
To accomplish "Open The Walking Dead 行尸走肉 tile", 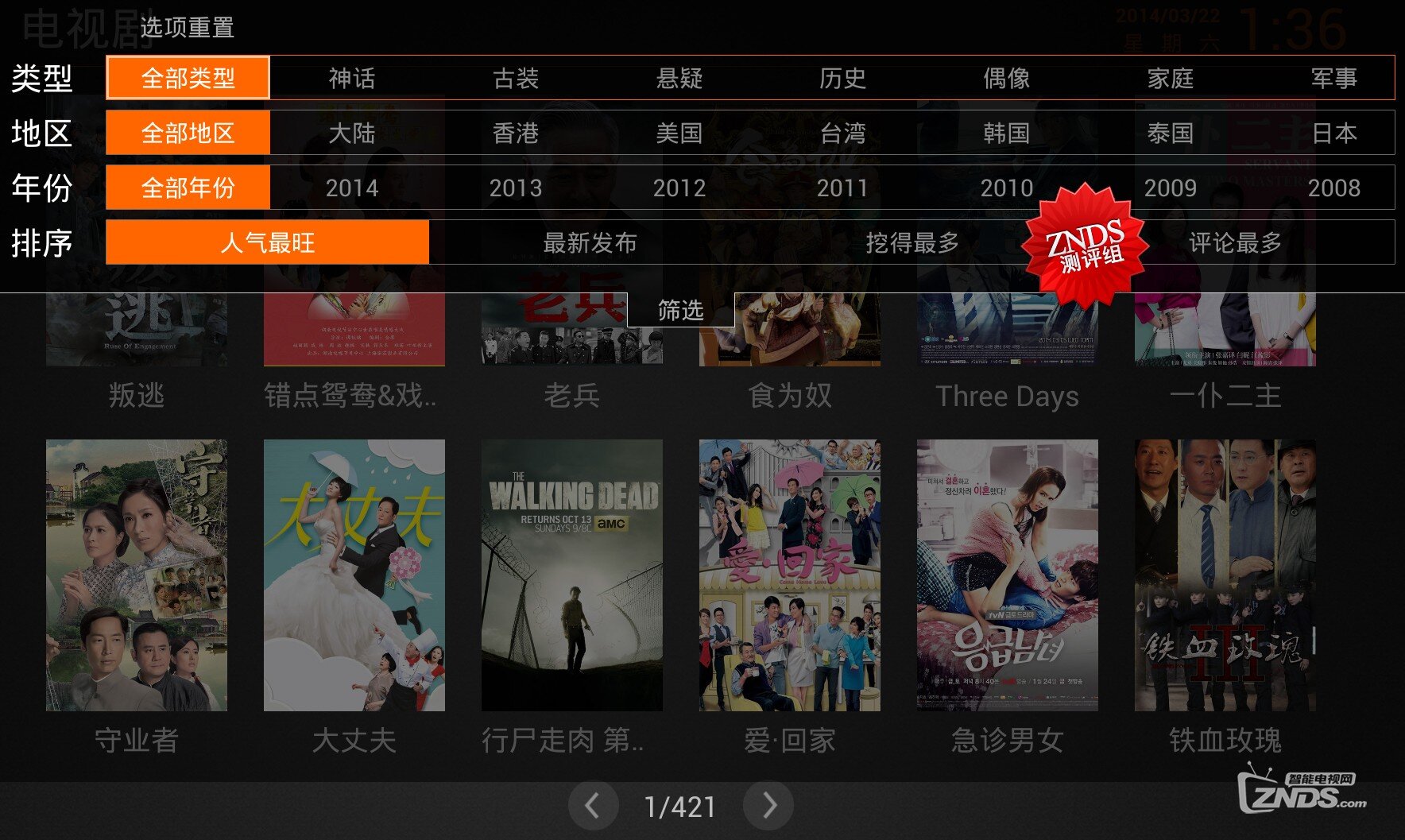I will point(571,575).
